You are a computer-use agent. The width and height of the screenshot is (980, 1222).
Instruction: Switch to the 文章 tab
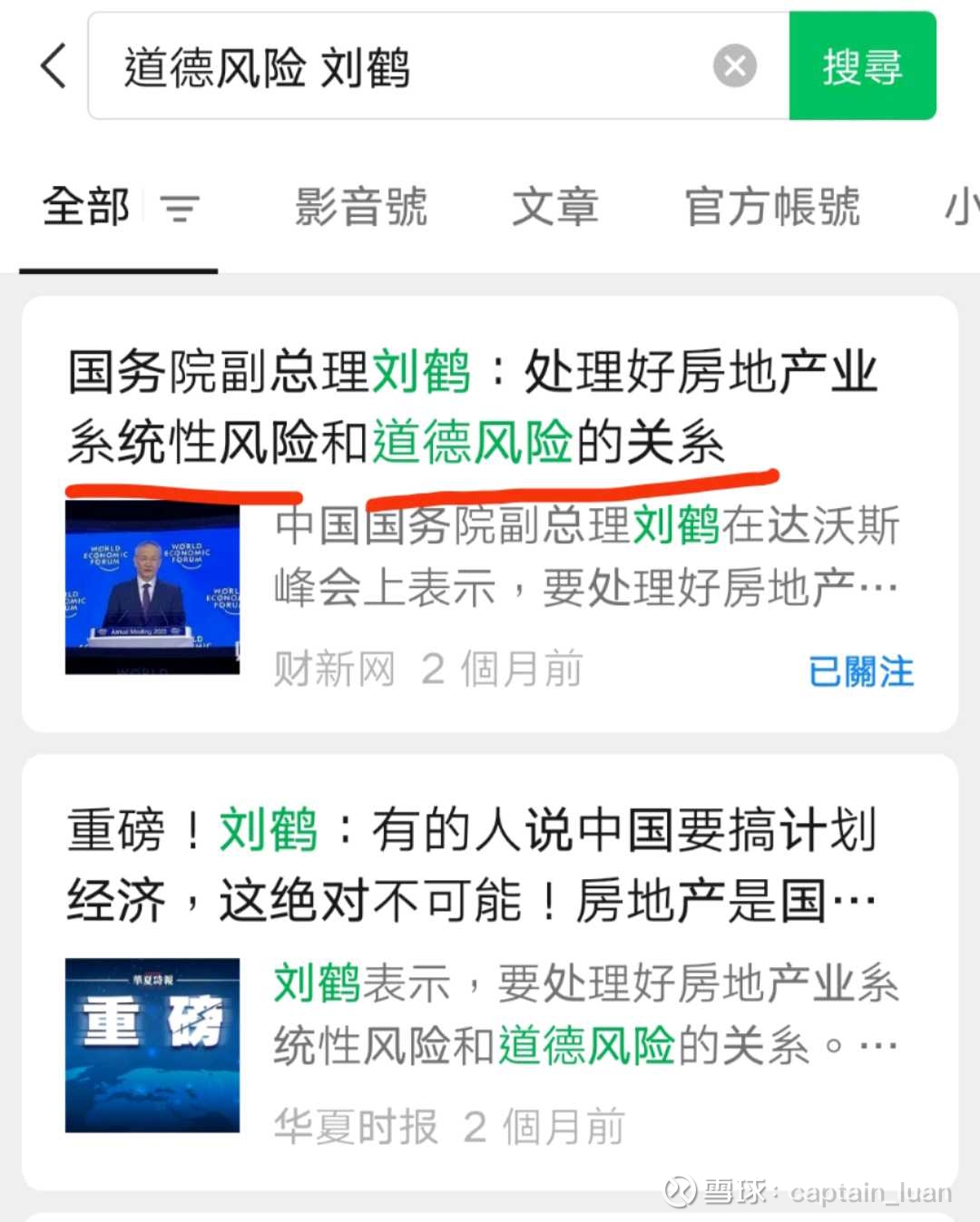(x=555, y=208)
